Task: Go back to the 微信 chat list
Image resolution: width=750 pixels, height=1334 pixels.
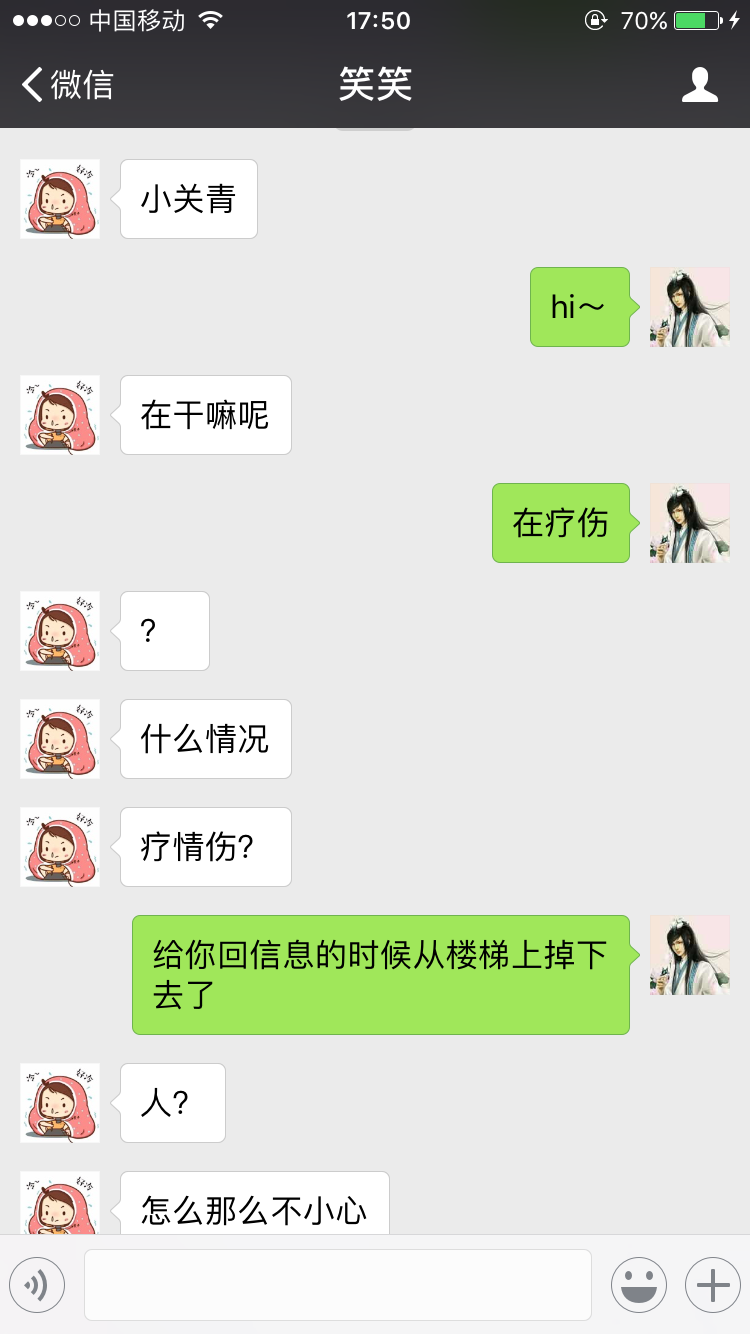Action: [68, 85]
